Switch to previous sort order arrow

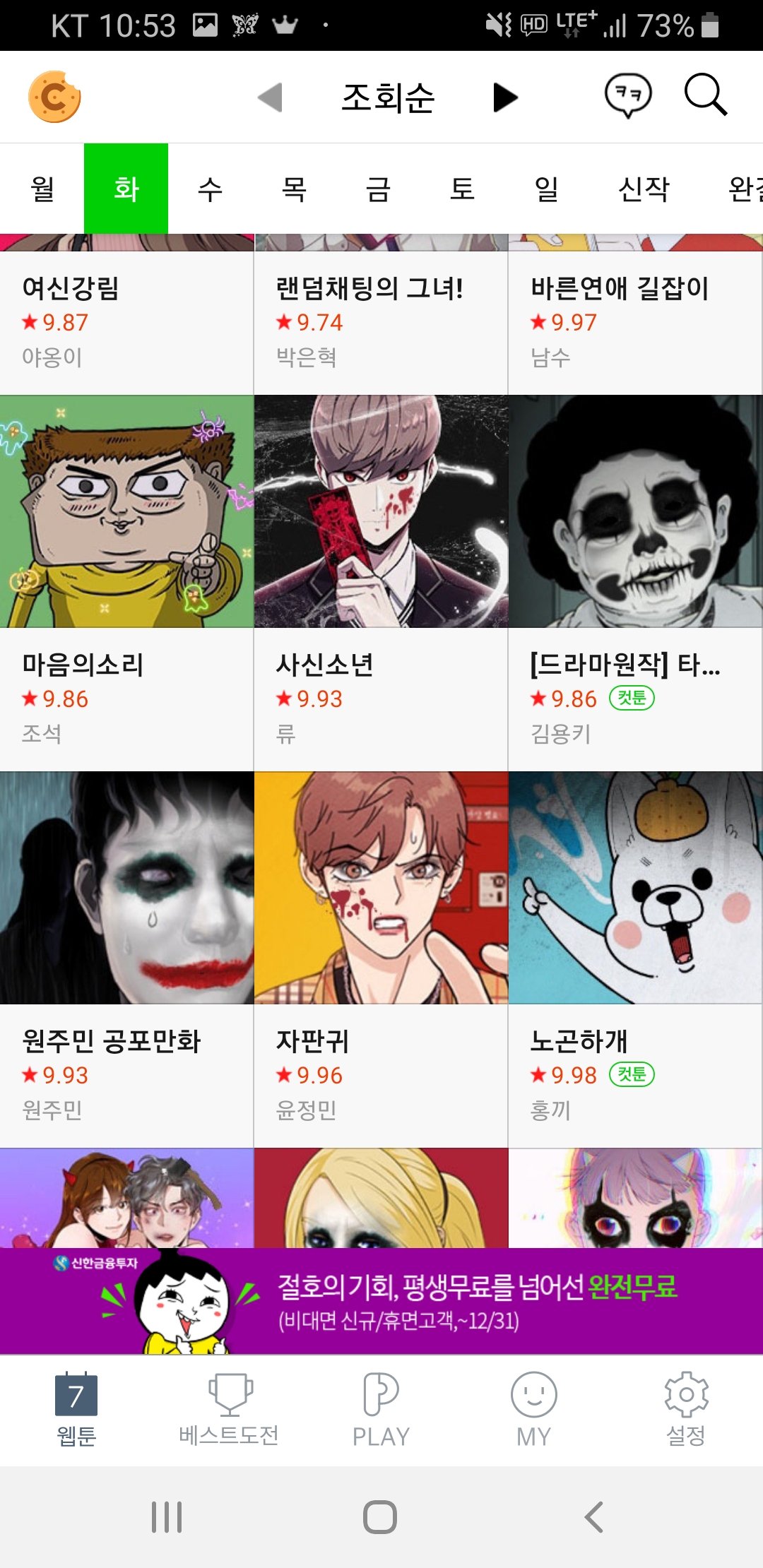click(271, 97)
